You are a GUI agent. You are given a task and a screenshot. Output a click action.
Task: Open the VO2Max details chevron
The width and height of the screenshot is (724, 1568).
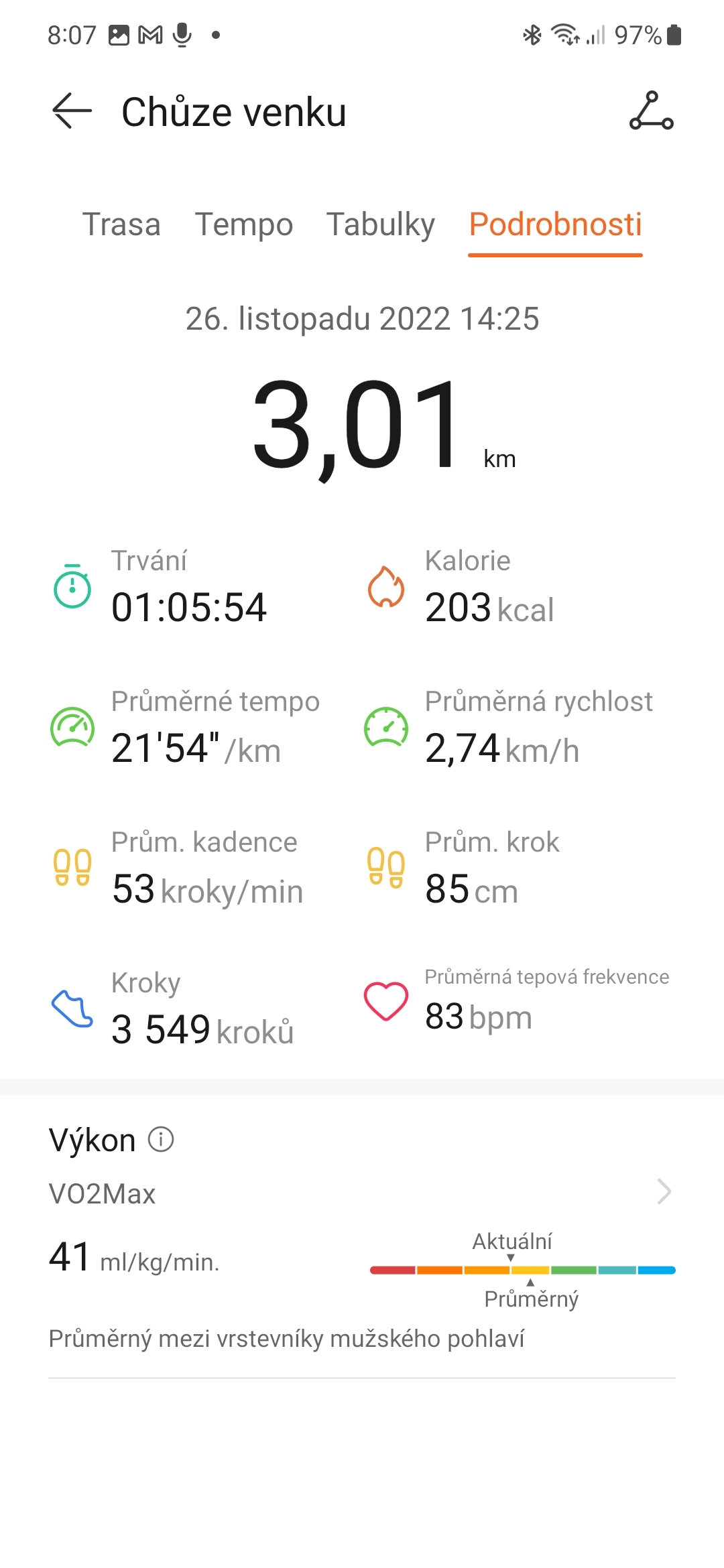tap(664, 1191)
